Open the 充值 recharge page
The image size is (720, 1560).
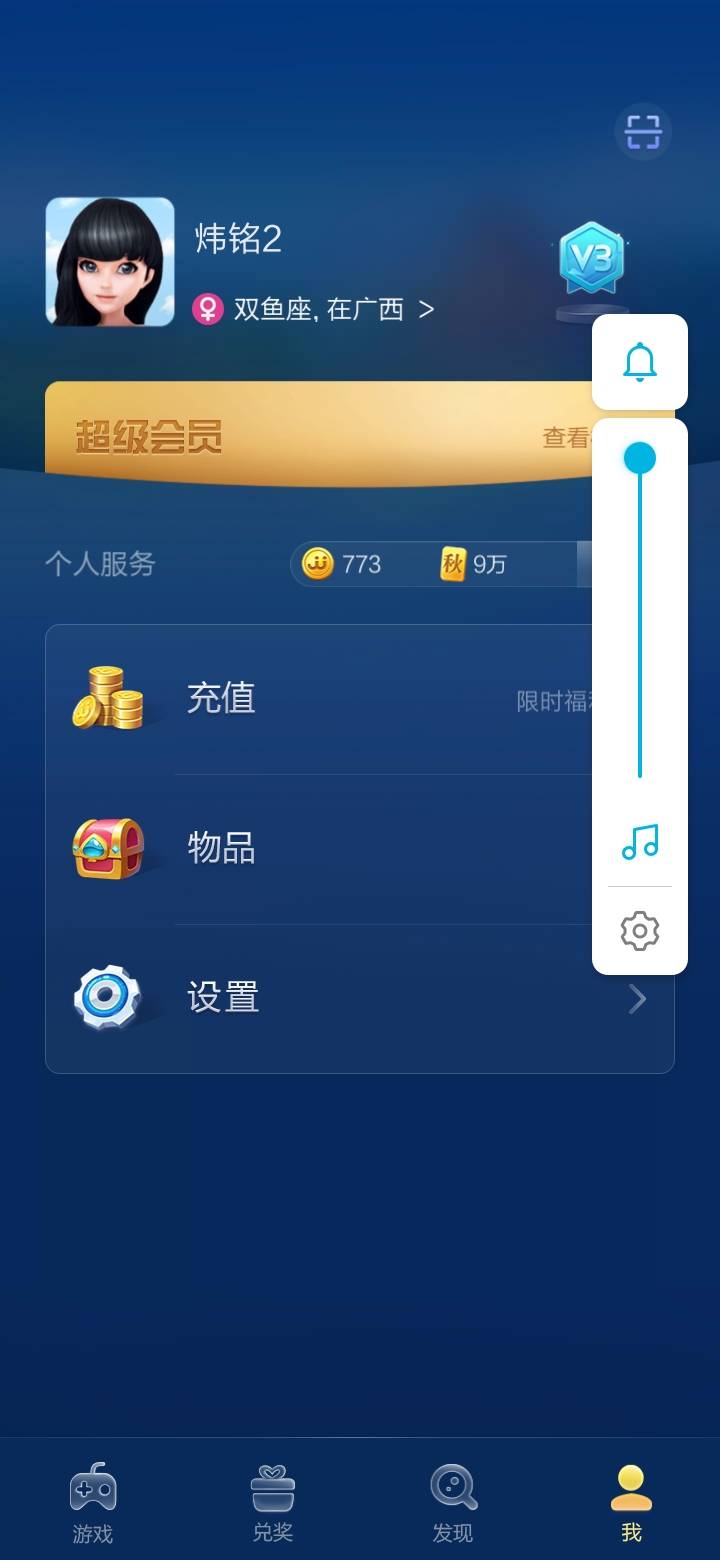221,699
